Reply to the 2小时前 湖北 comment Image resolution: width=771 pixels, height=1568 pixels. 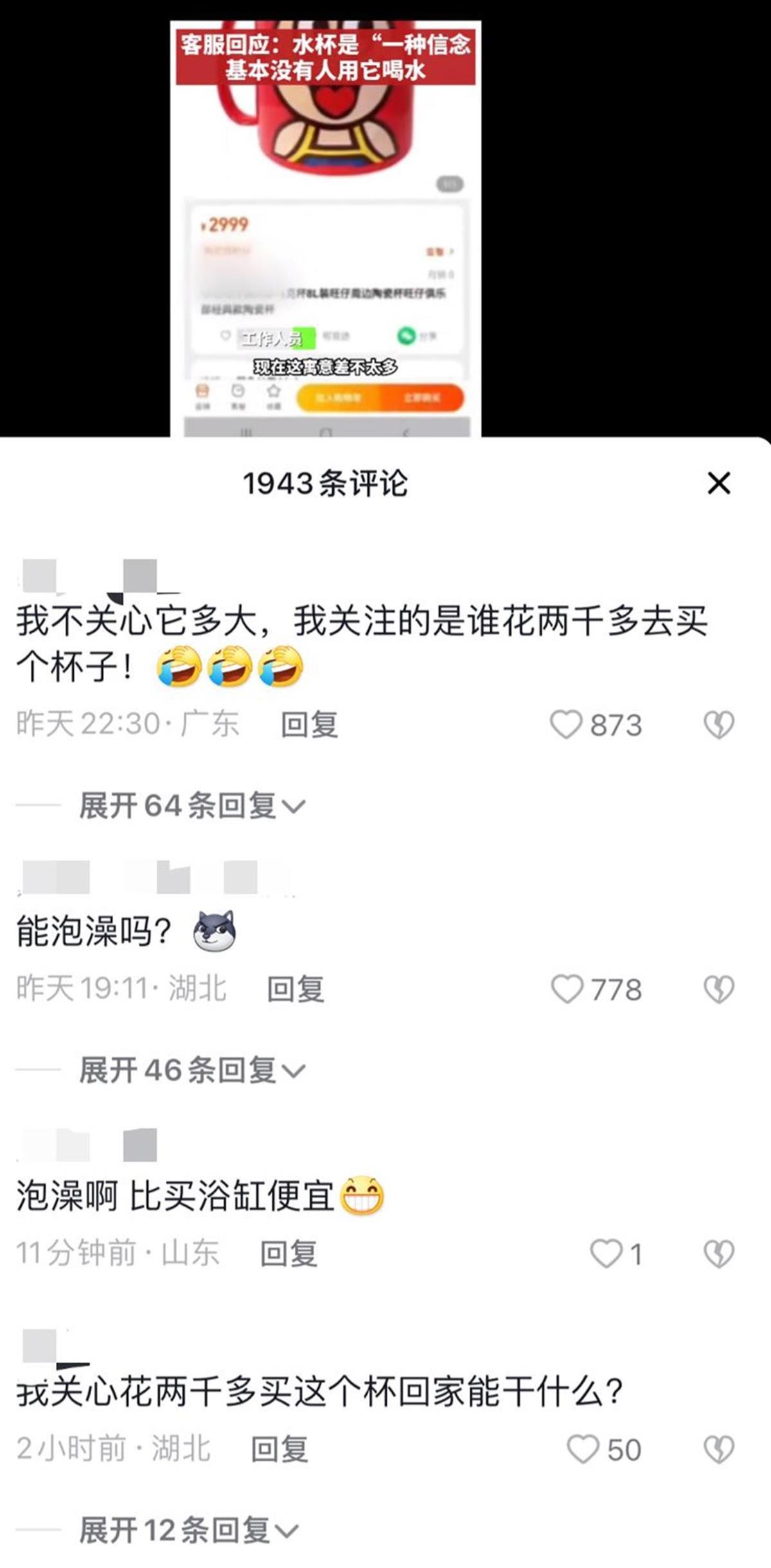(x=279, y=1449)
